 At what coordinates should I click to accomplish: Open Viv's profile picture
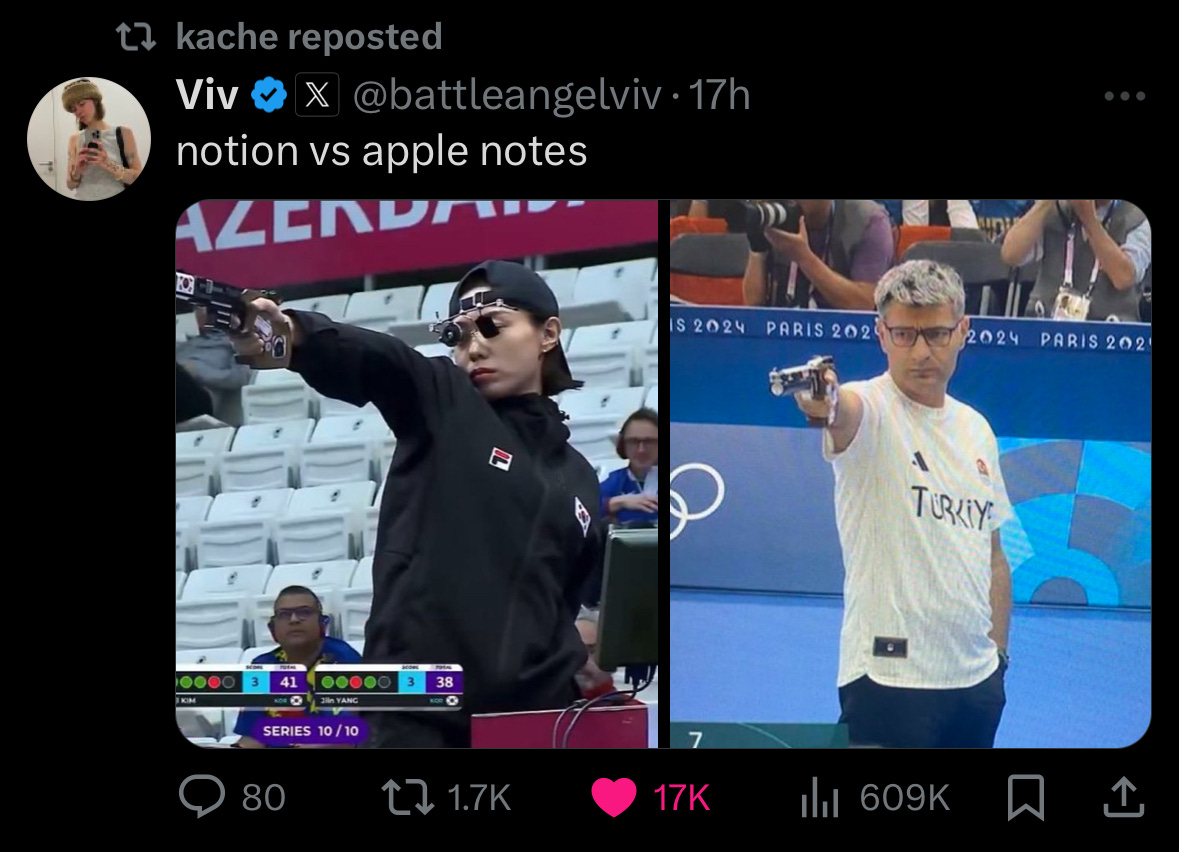coord(89,138)
